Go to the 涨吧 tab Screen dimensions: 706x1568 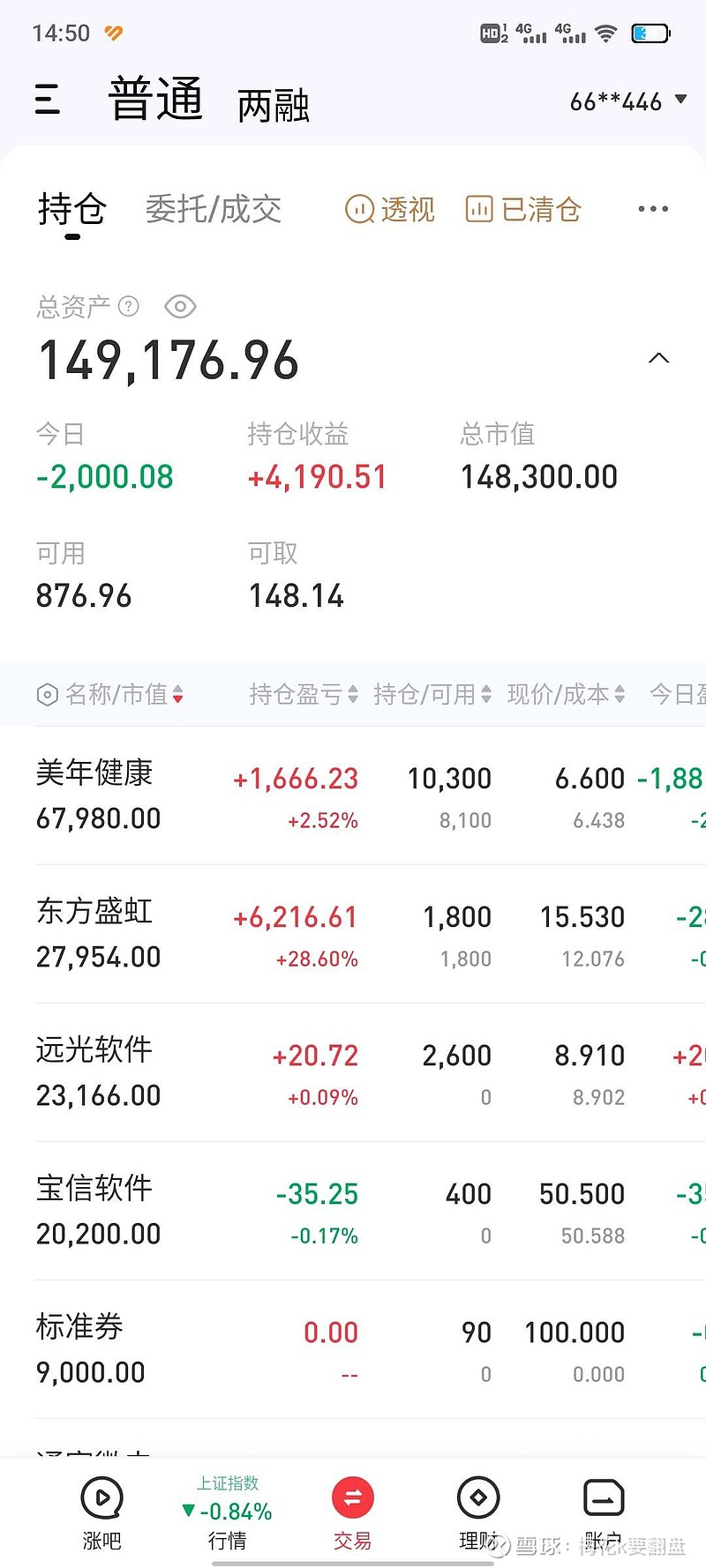coord(102,1513)
